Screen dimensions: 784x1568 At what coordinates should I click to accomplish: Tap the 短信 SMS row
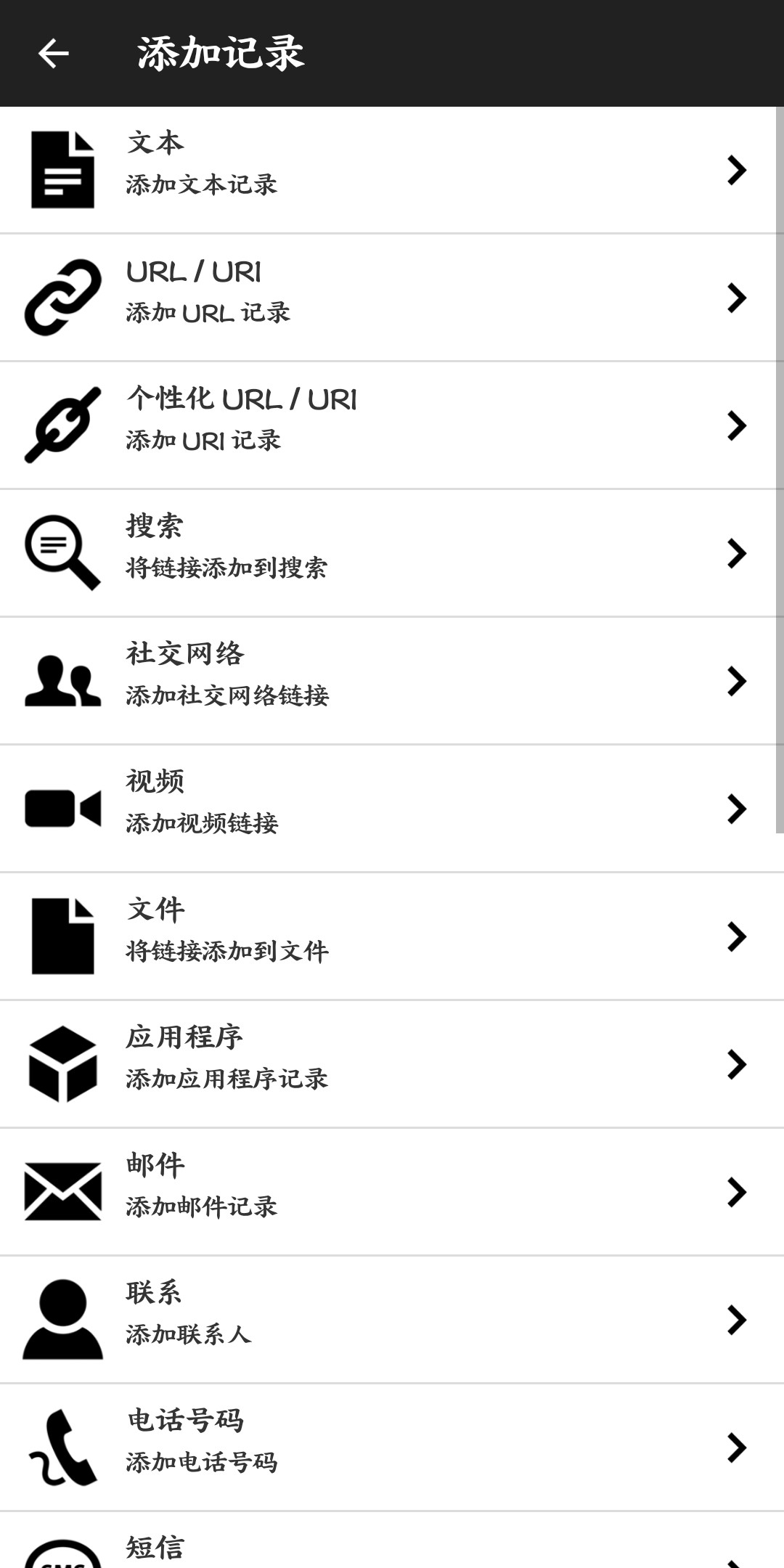point(392,1540)
